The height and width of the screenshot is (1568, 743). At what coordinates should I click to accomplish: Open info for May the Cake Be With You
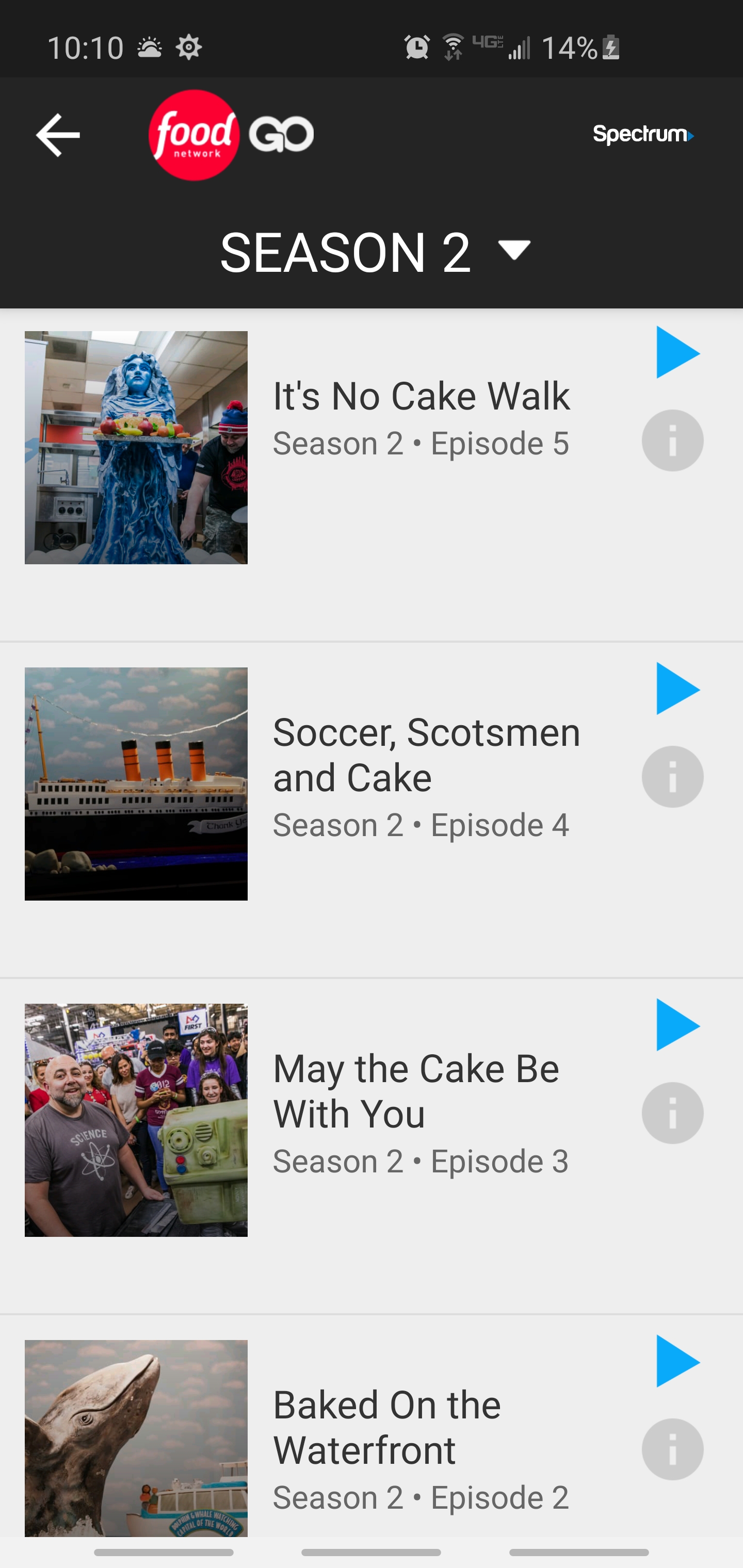672,1113
